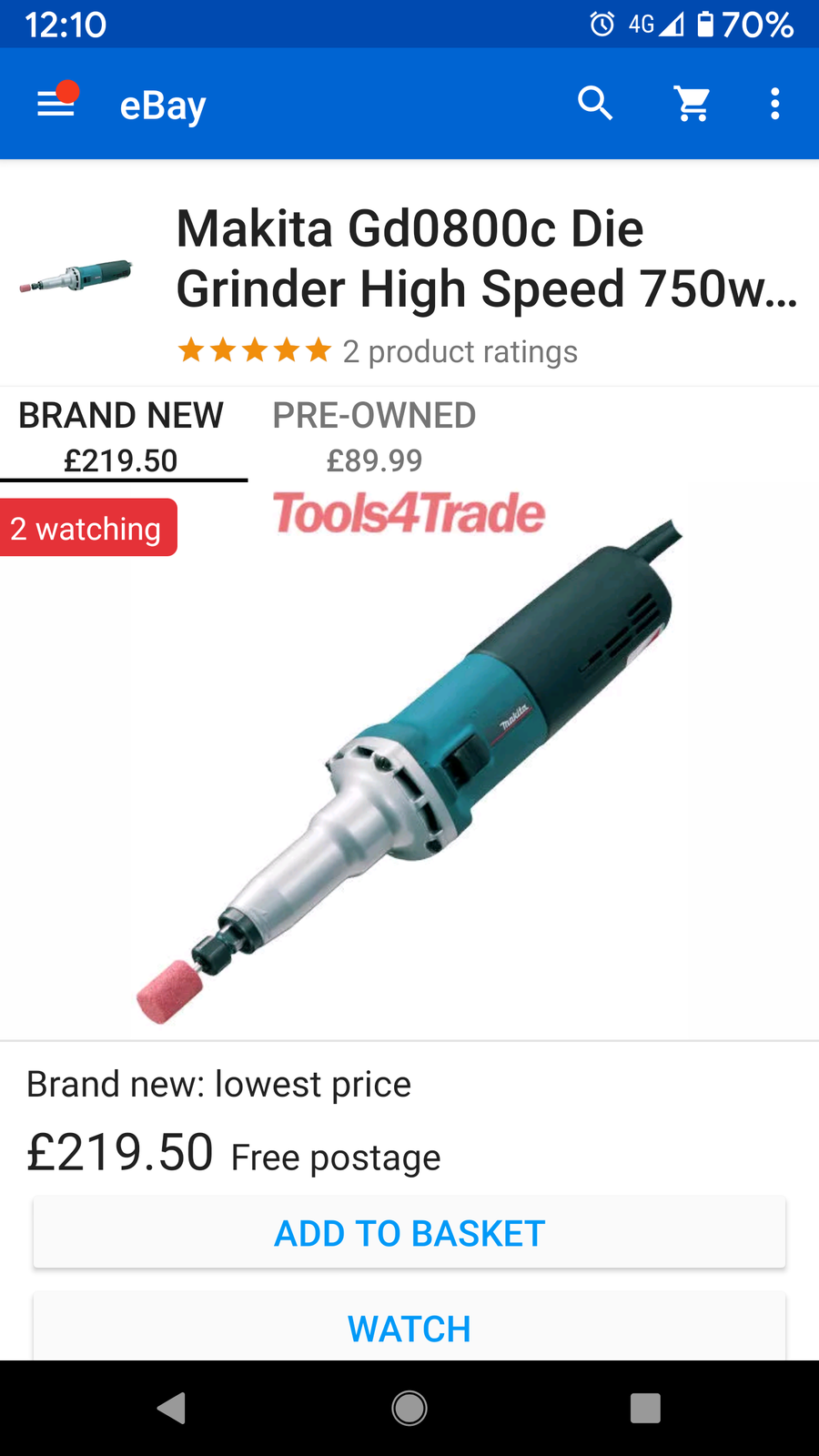819x1456 pixels.
Task: Tap the Watch button
Action: [409, 1329]
